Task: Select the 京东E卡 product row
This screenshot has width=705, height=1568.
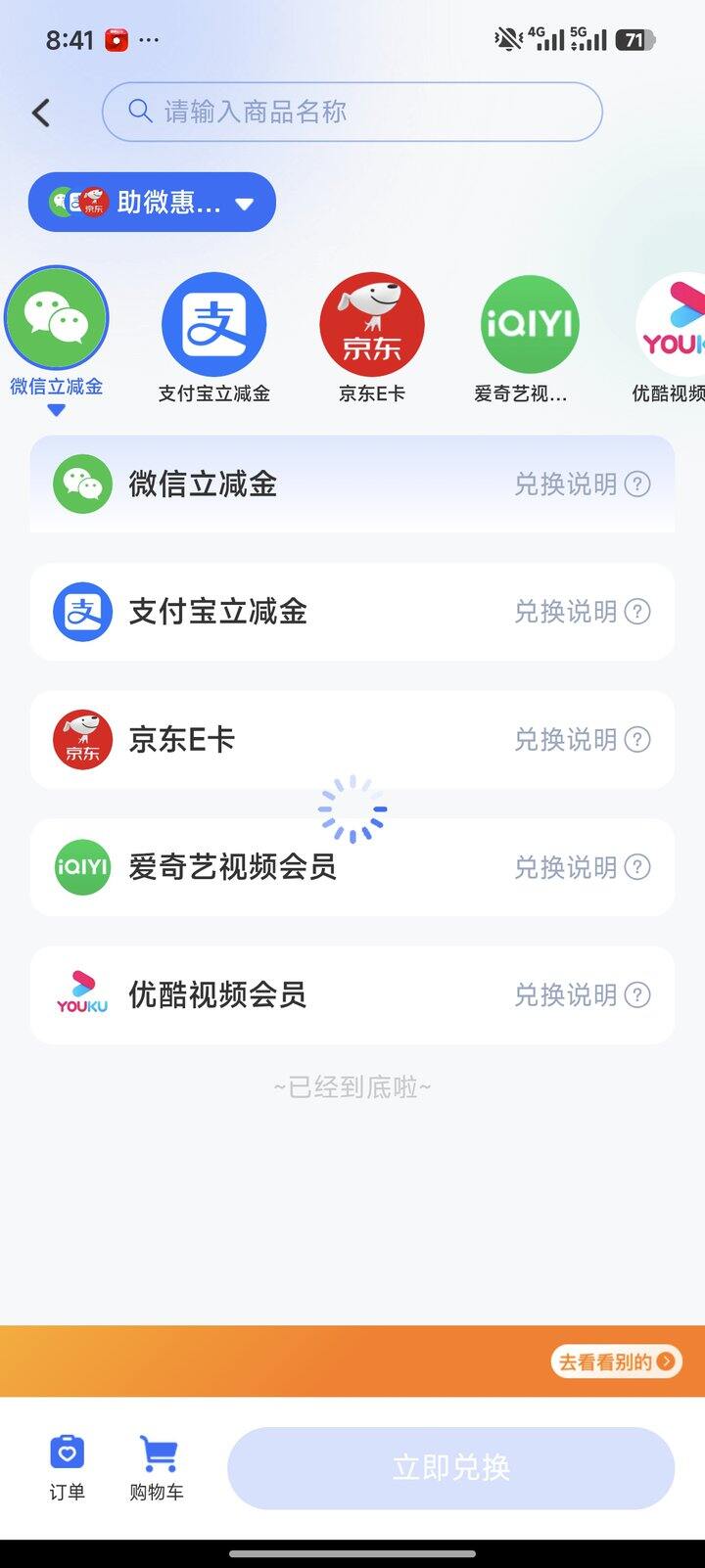Action: [294, 740]
